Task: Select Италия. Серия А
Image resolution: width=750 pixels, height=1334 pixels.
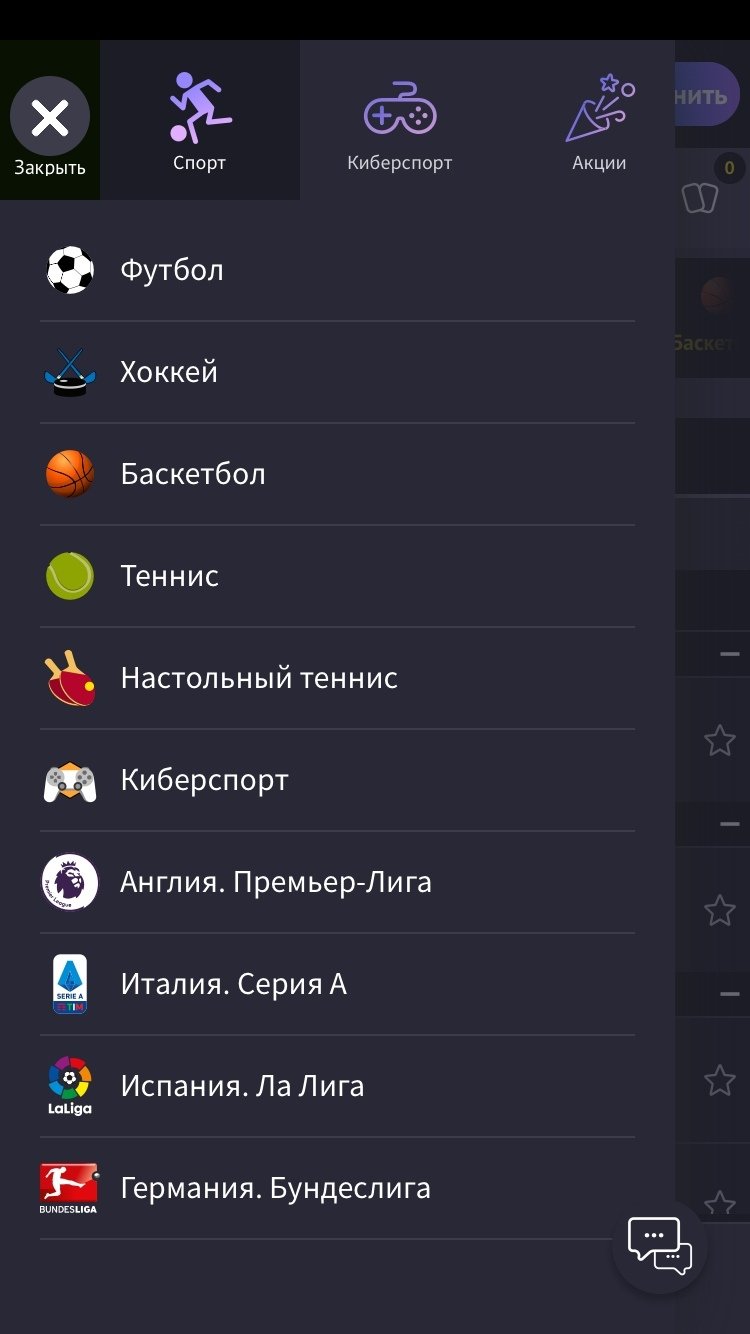Action: (337, 984)
